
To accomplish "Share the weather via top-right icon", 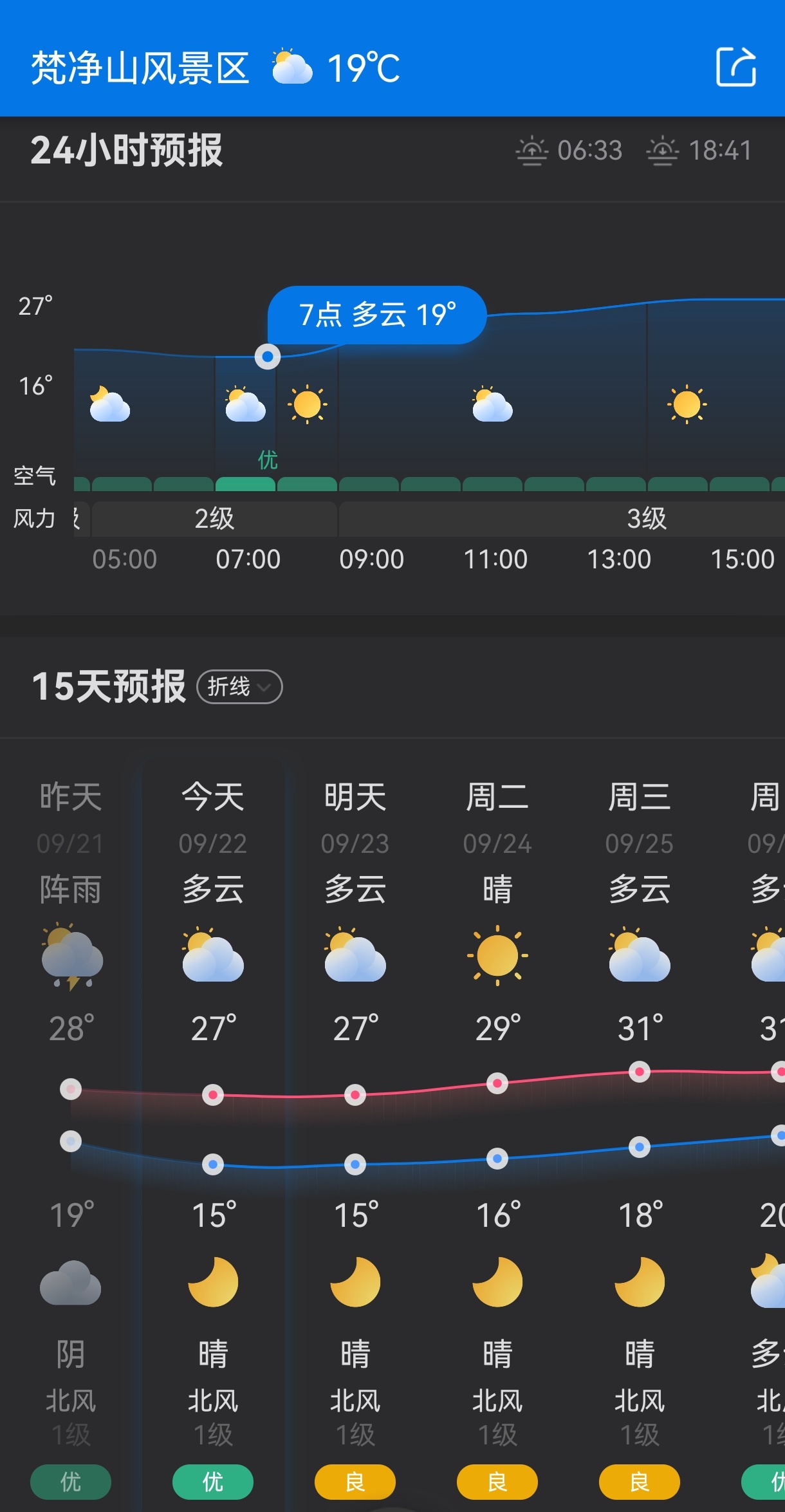I will pos(736,66).
